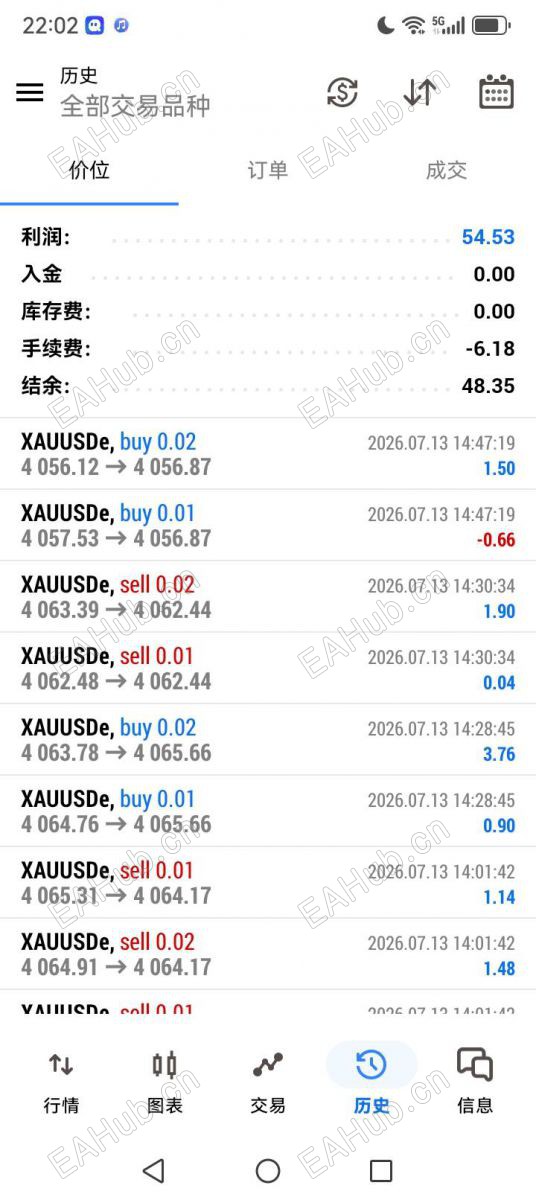The height and width of the screenshot is (1200, 536).
Task: Open the sell 0.02 trade with profit 1.90
Action: [268, 597]
